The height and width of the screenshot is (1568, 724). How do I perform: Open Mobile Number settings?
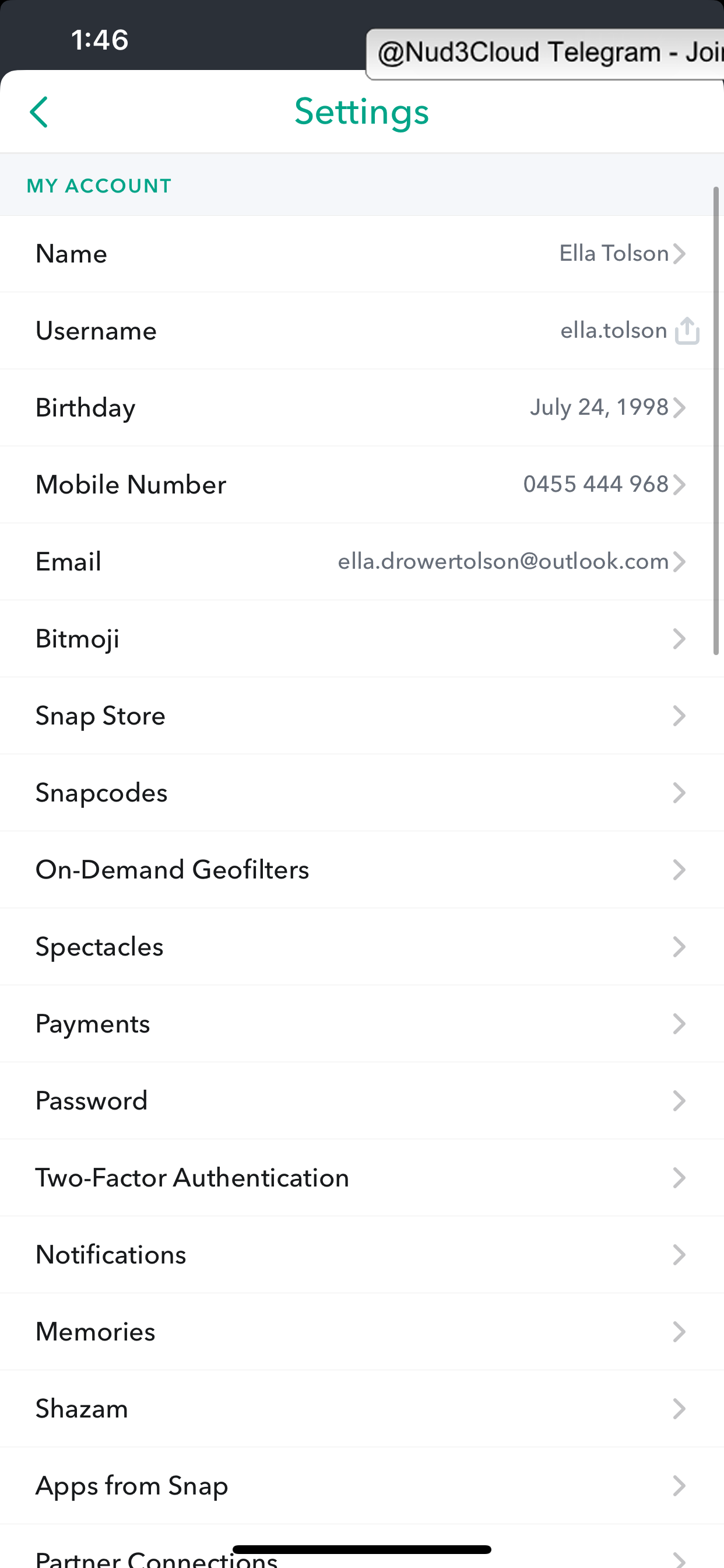click(362, 485)
